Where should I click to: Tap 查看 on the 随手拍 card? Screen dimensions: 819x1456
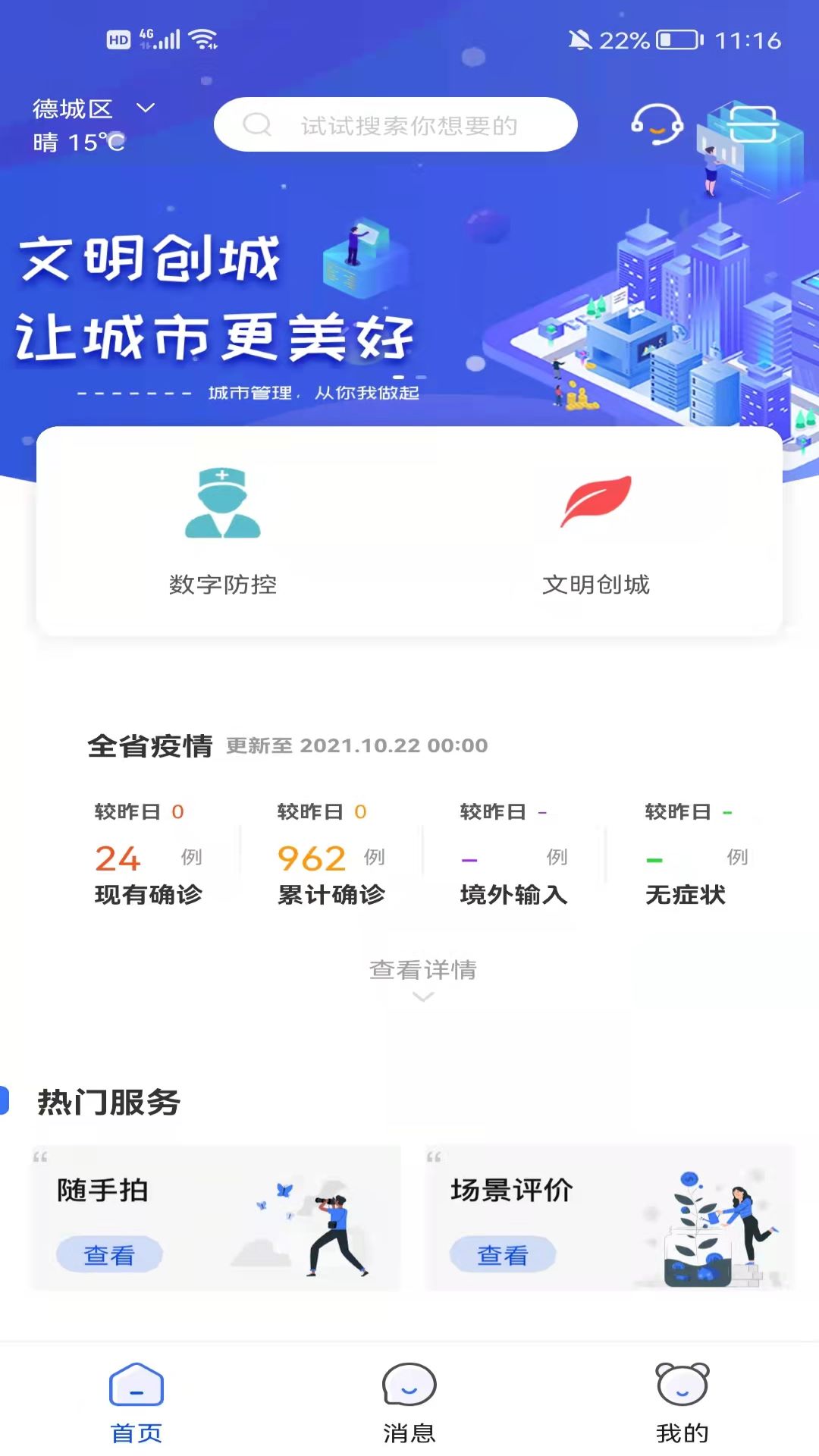[109, 1255]
